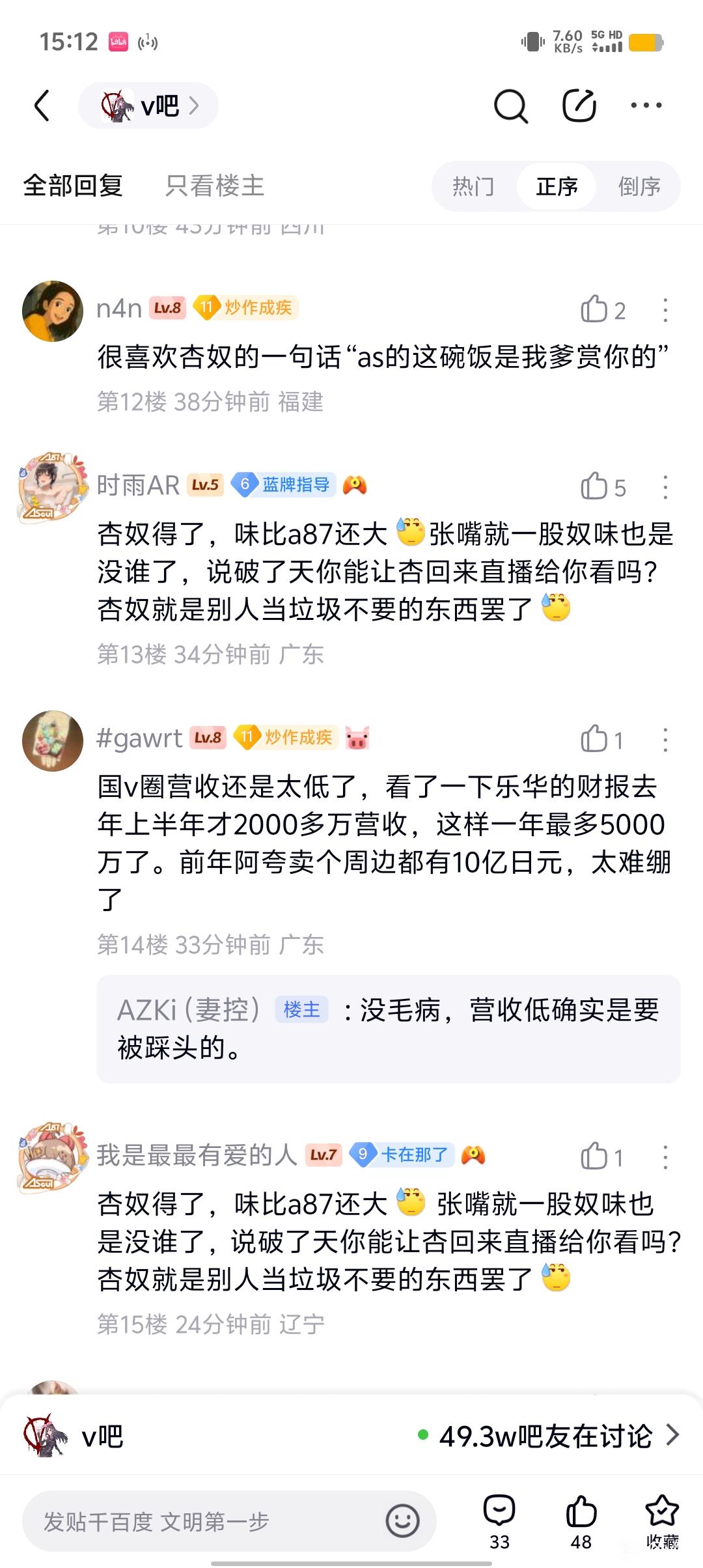Open more options on n4n's reply

(665, 310)
